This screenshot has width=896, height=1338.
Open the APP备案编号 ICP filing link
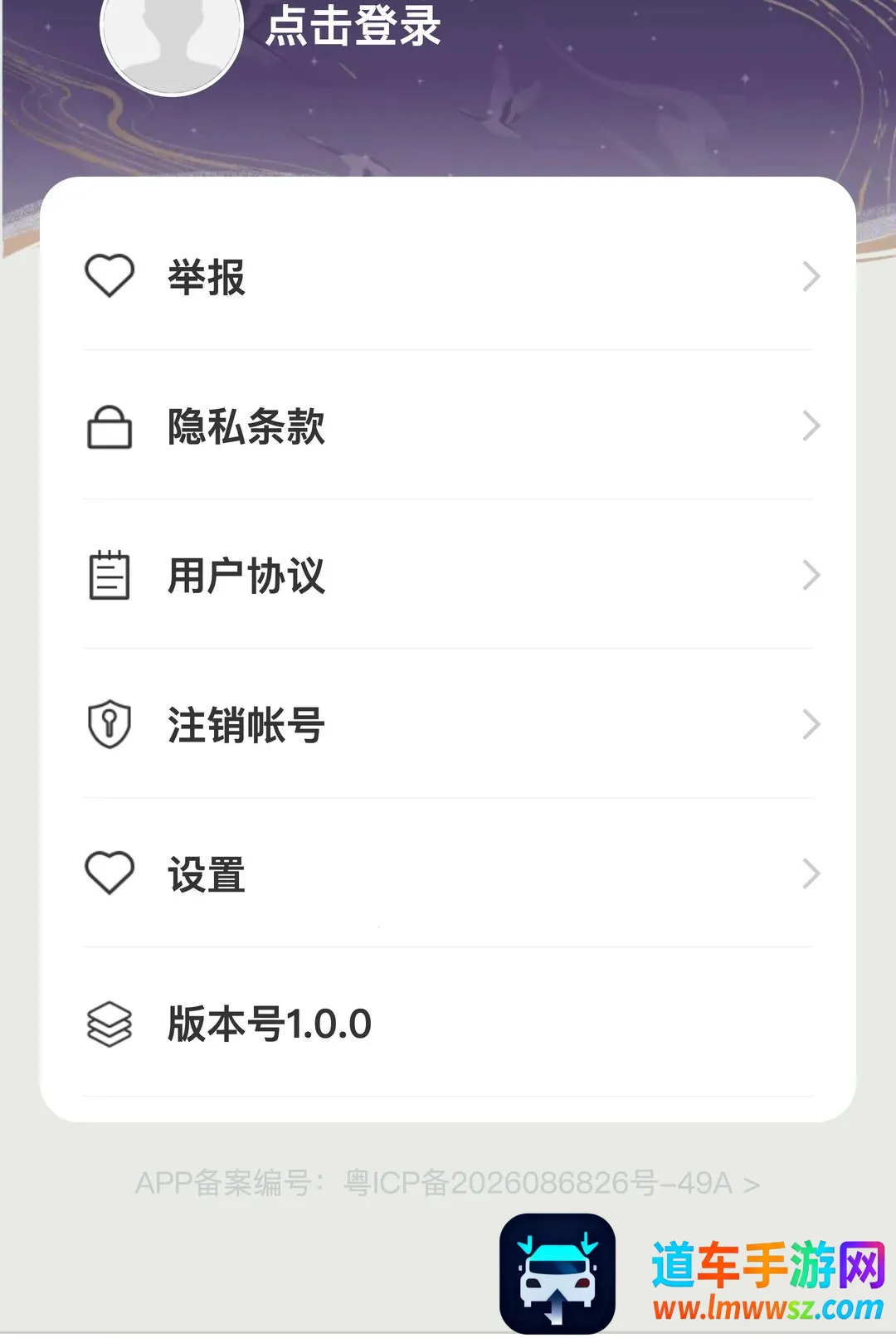448,1183
